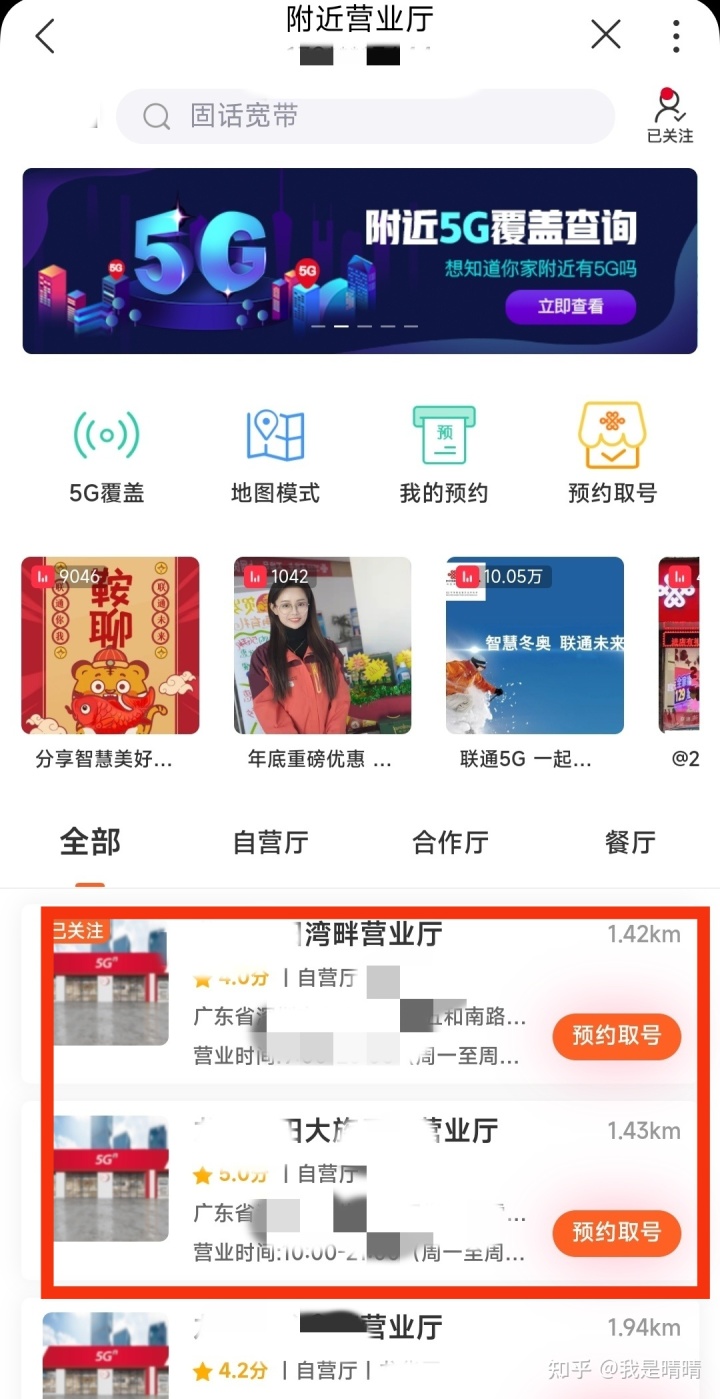Tap 预约取号 for the 1.42km store

pos(616,1036)
